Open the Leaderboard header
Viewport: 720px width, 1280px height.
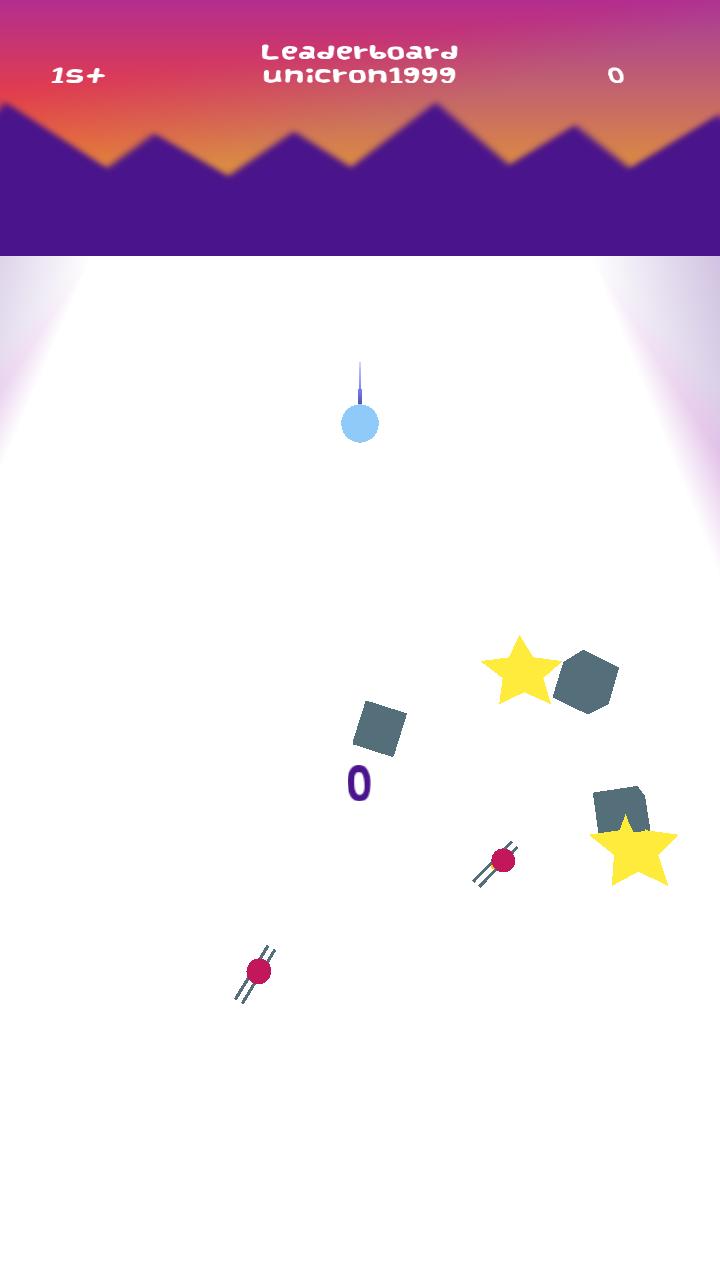(359, 52)
